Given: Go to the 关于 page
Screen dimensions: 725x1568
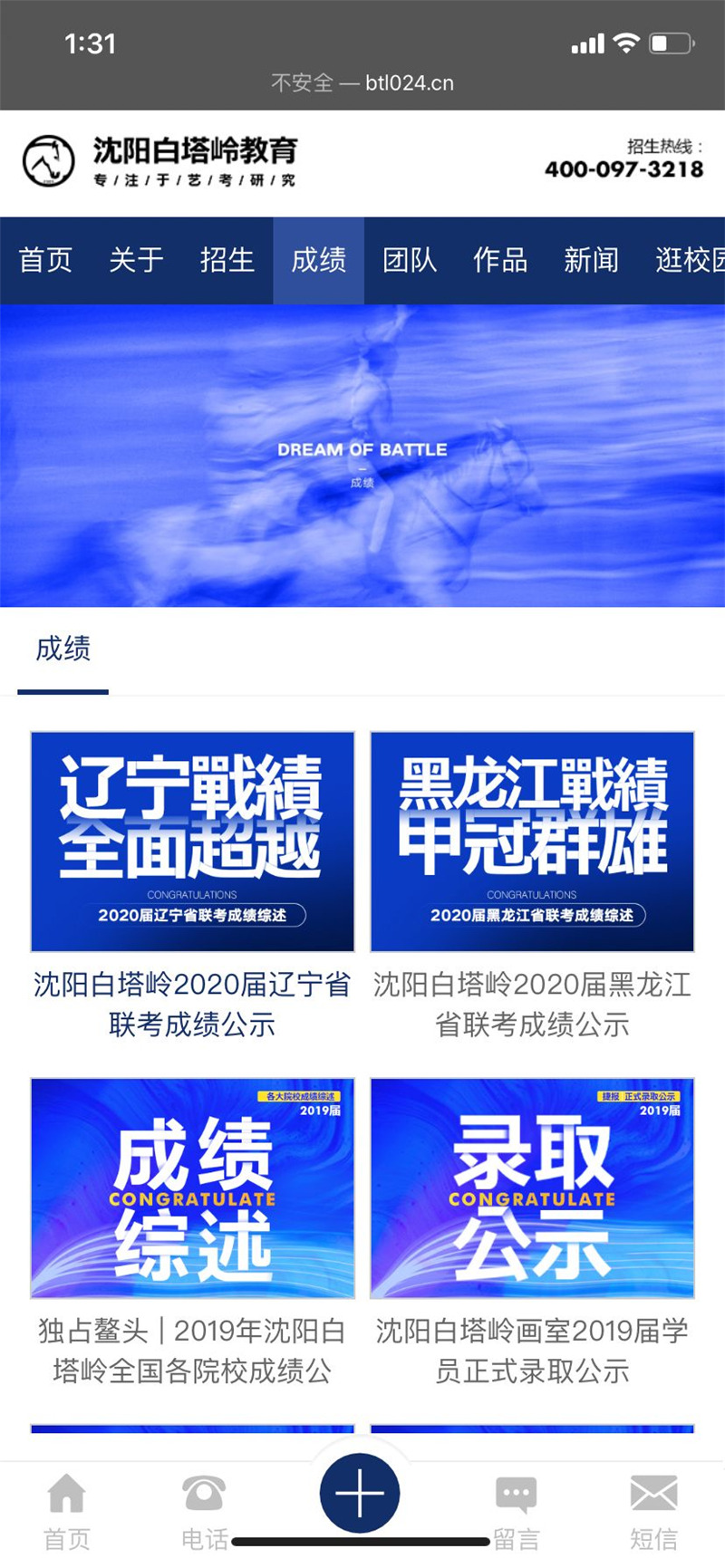Looking at the screenshot, I should [x=136, y=261].
